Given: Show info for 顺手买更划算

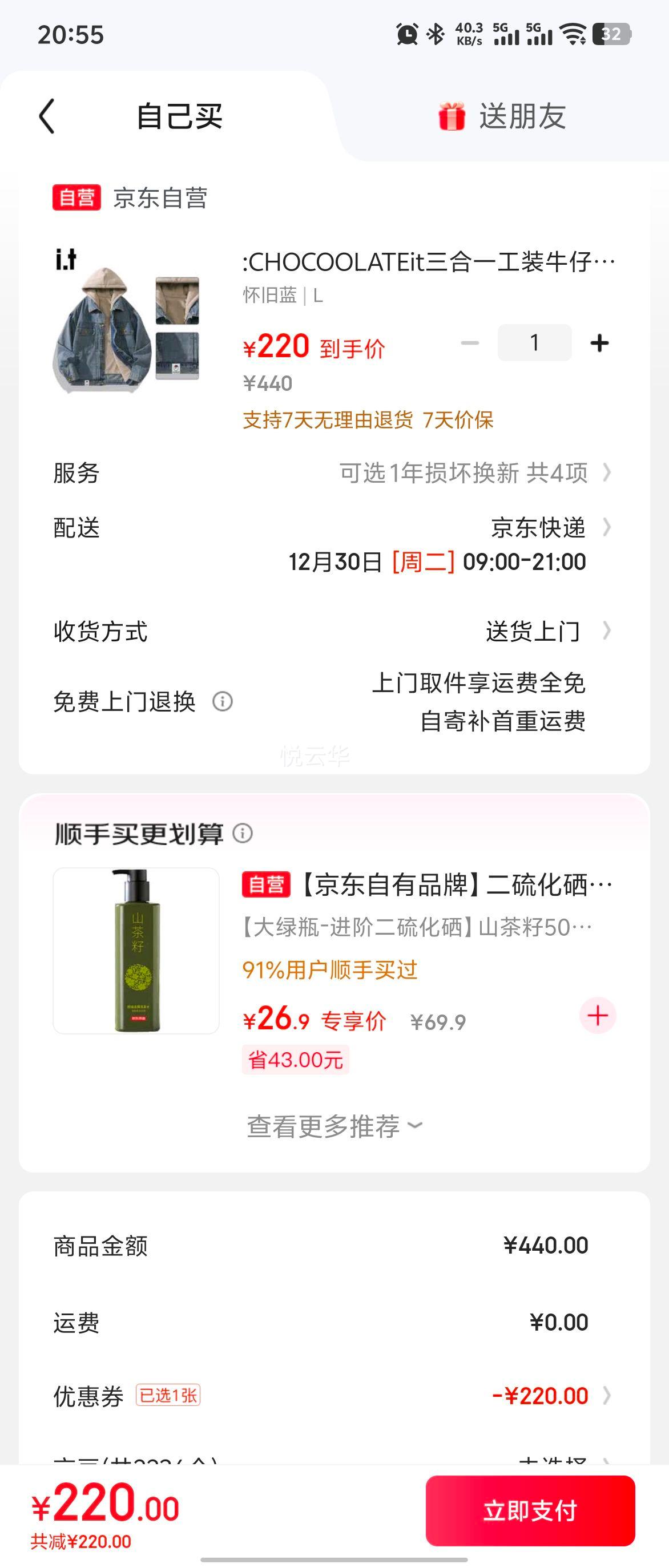Looking at the screenshot, I should pos(243,833).
